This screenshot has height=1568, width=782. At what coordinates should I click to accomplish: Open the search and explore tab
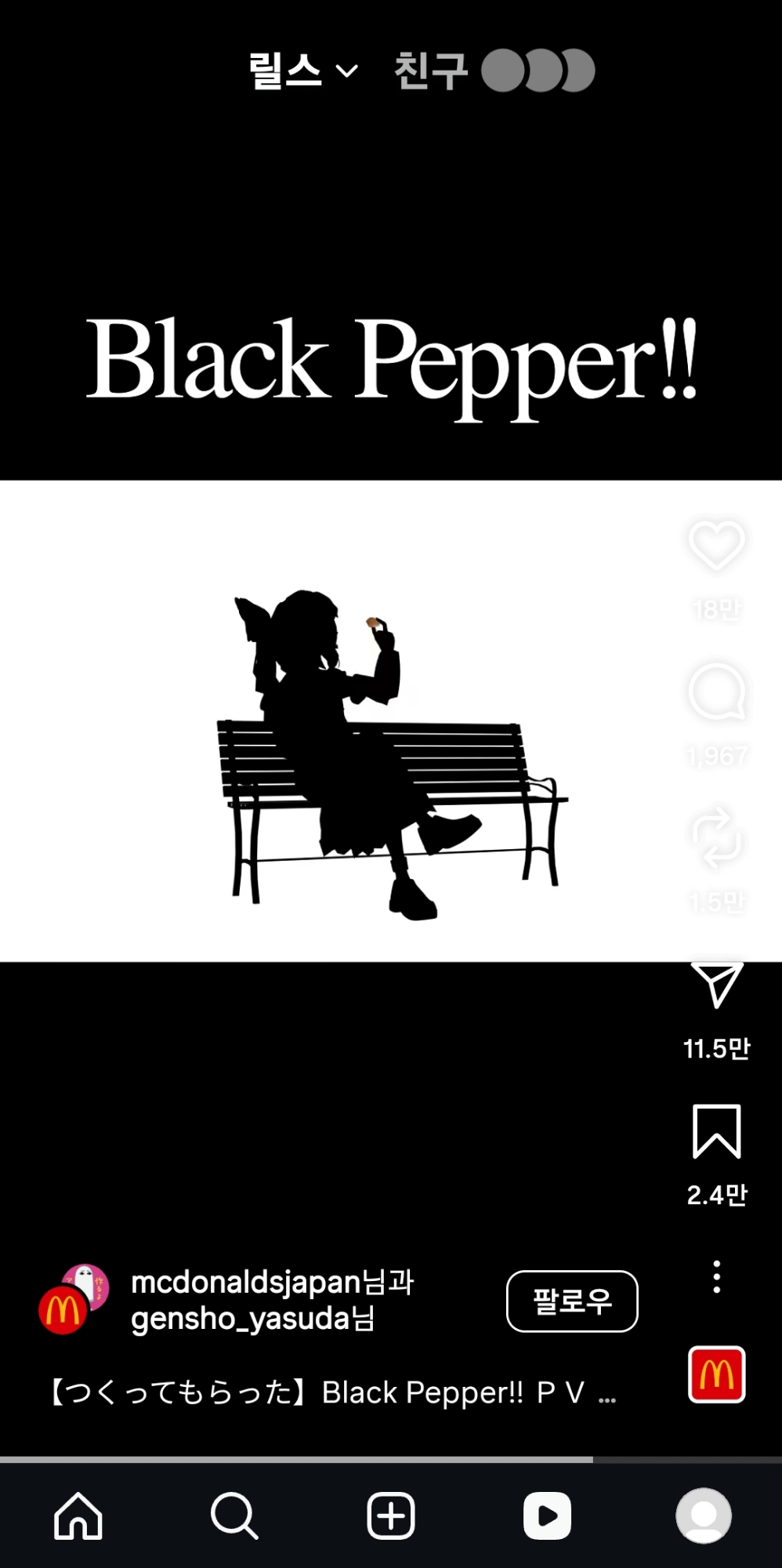pos(234,1515)
